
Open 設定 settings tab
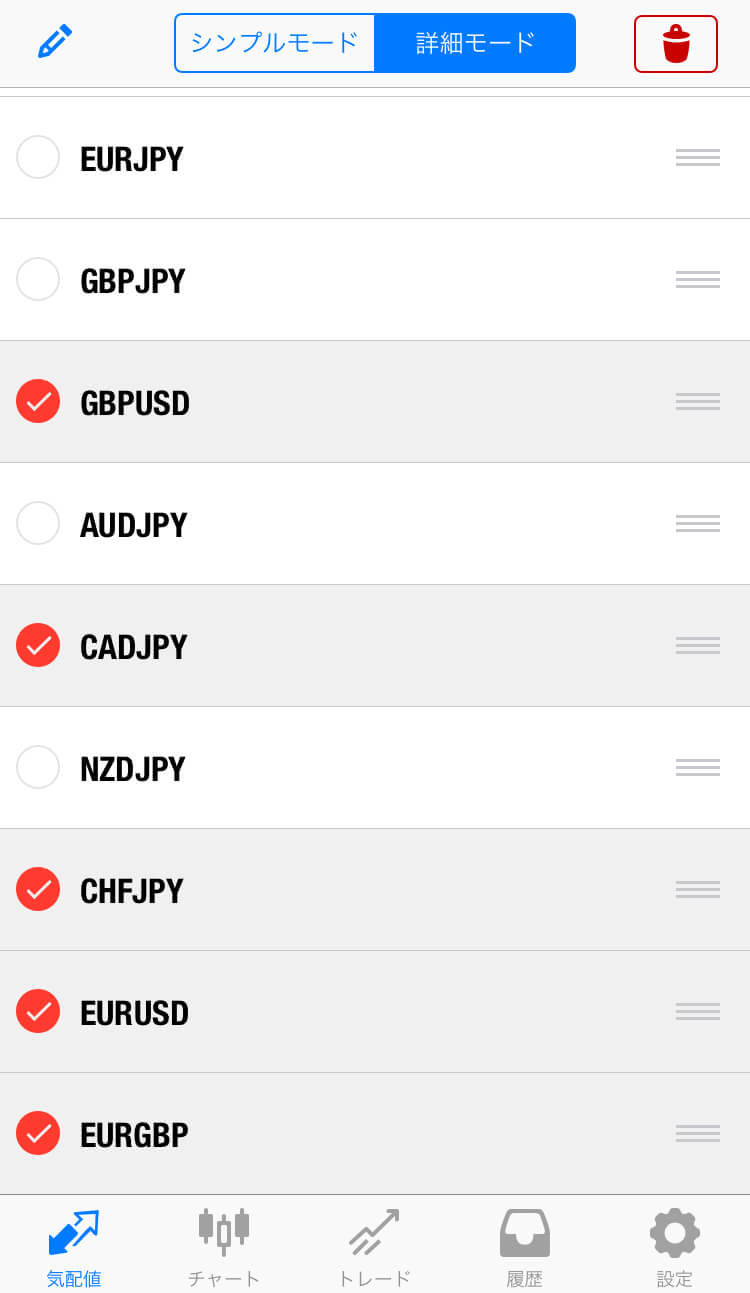(674, 1246)
